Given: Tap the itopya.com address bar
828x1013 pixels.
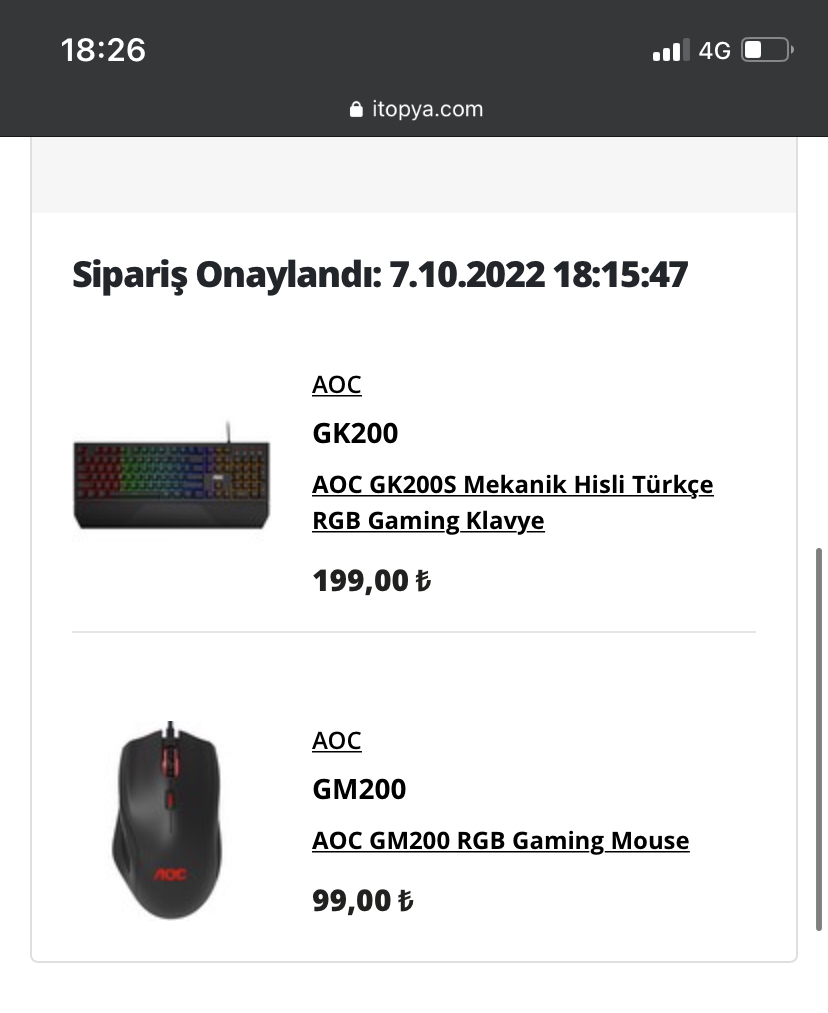Looking at the screenshot, I should (414, 109).
